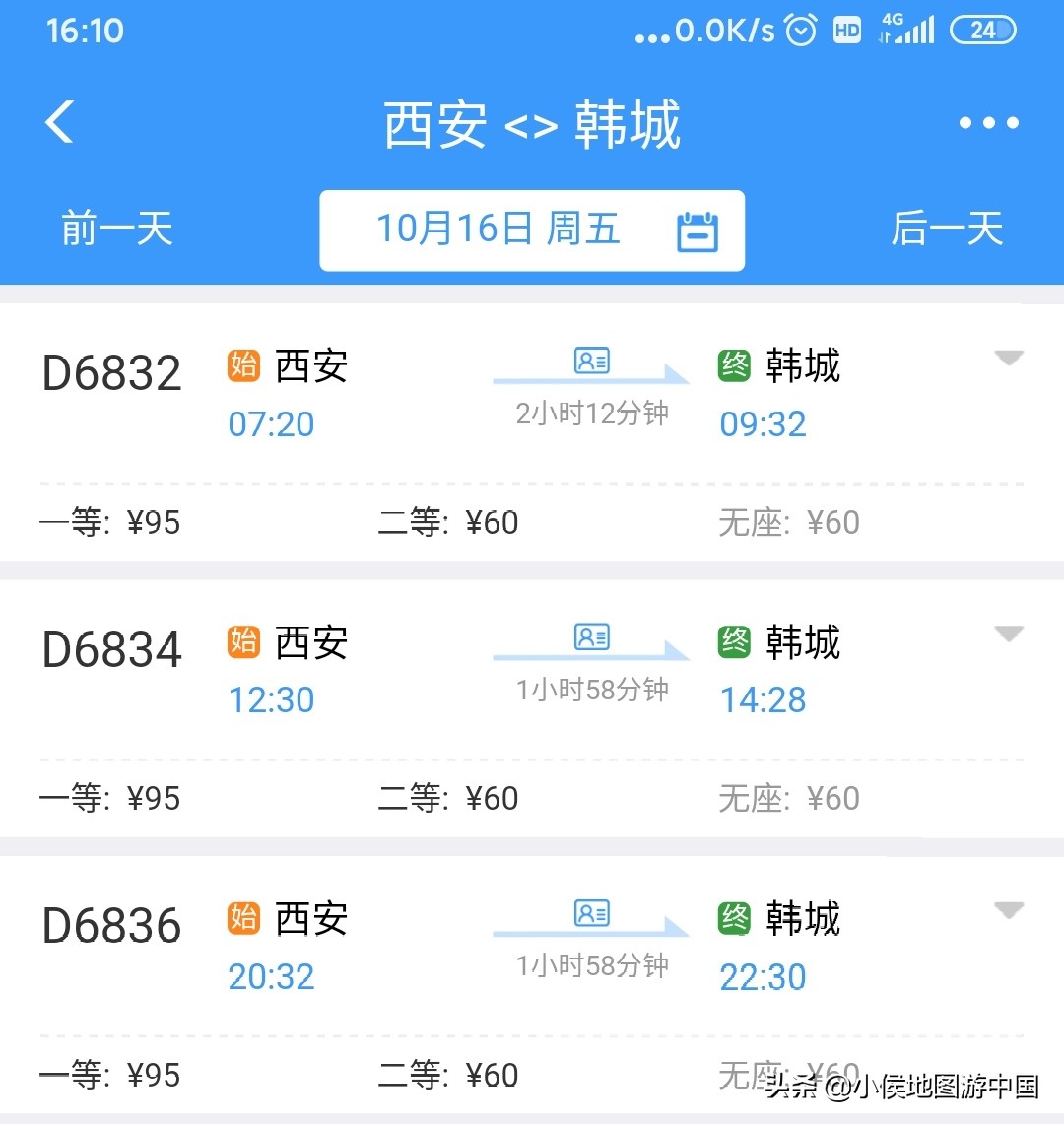Click the battery indicator showing 24

tap(982, 31)
